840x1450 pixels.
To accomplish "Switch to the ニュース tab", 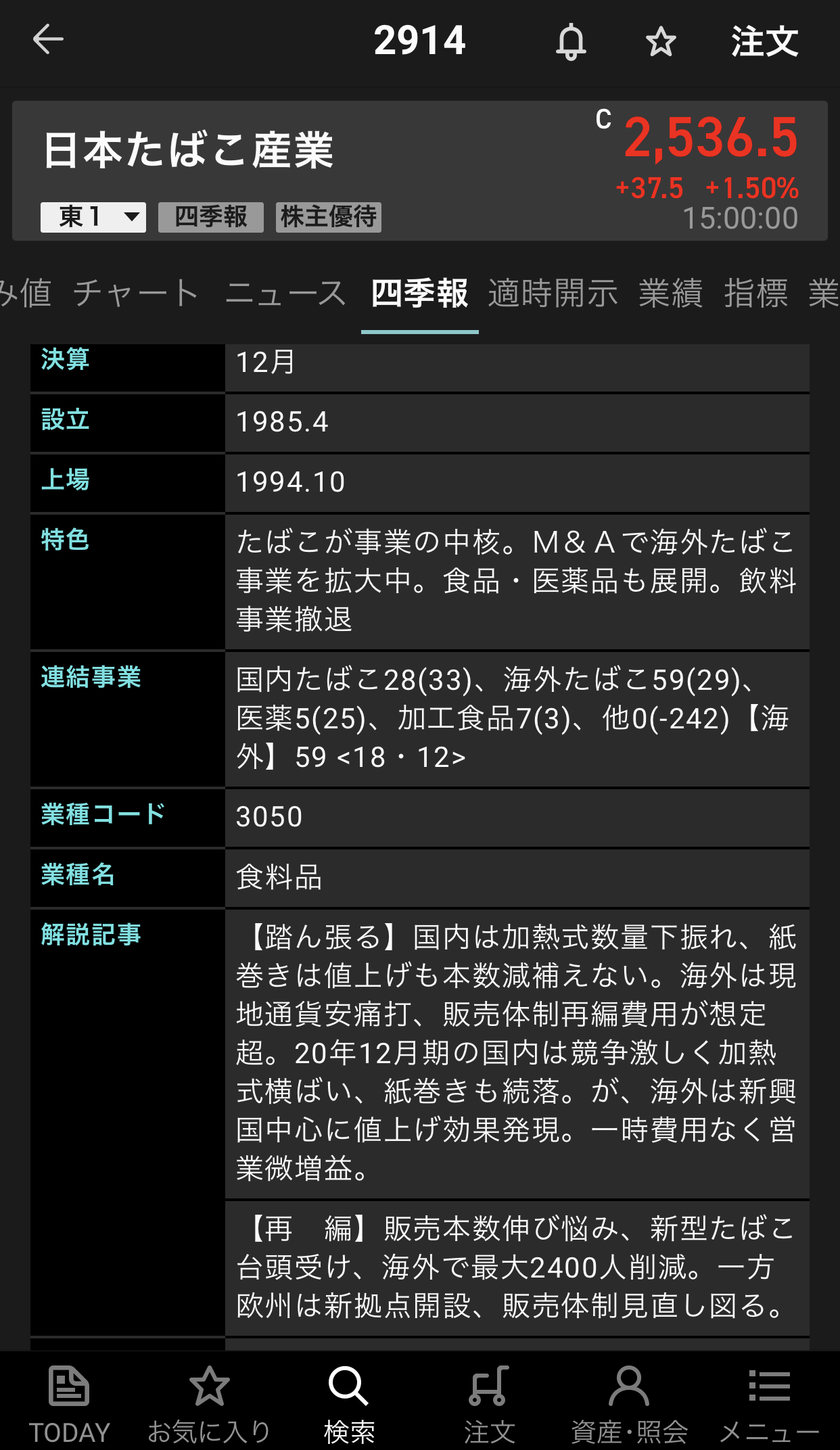I will (285, 294).
